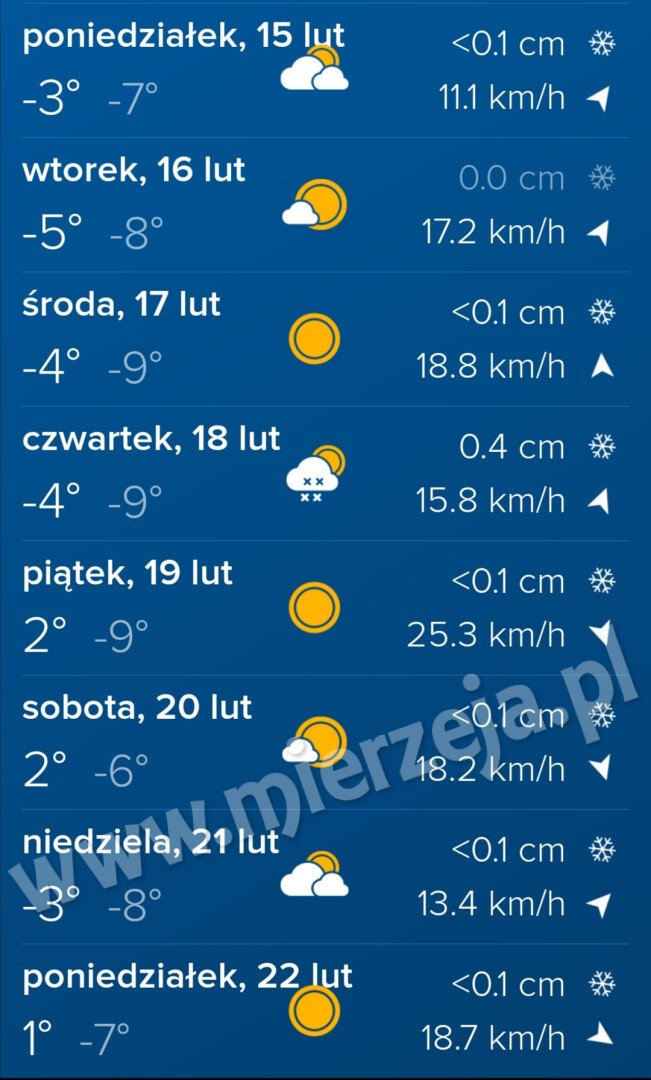The height and width of the screenshot is (1080, 651).
Task: Open forecast for poniedziałek, 22 lut
Action: pyautogui.click(x=325, y=1010)
